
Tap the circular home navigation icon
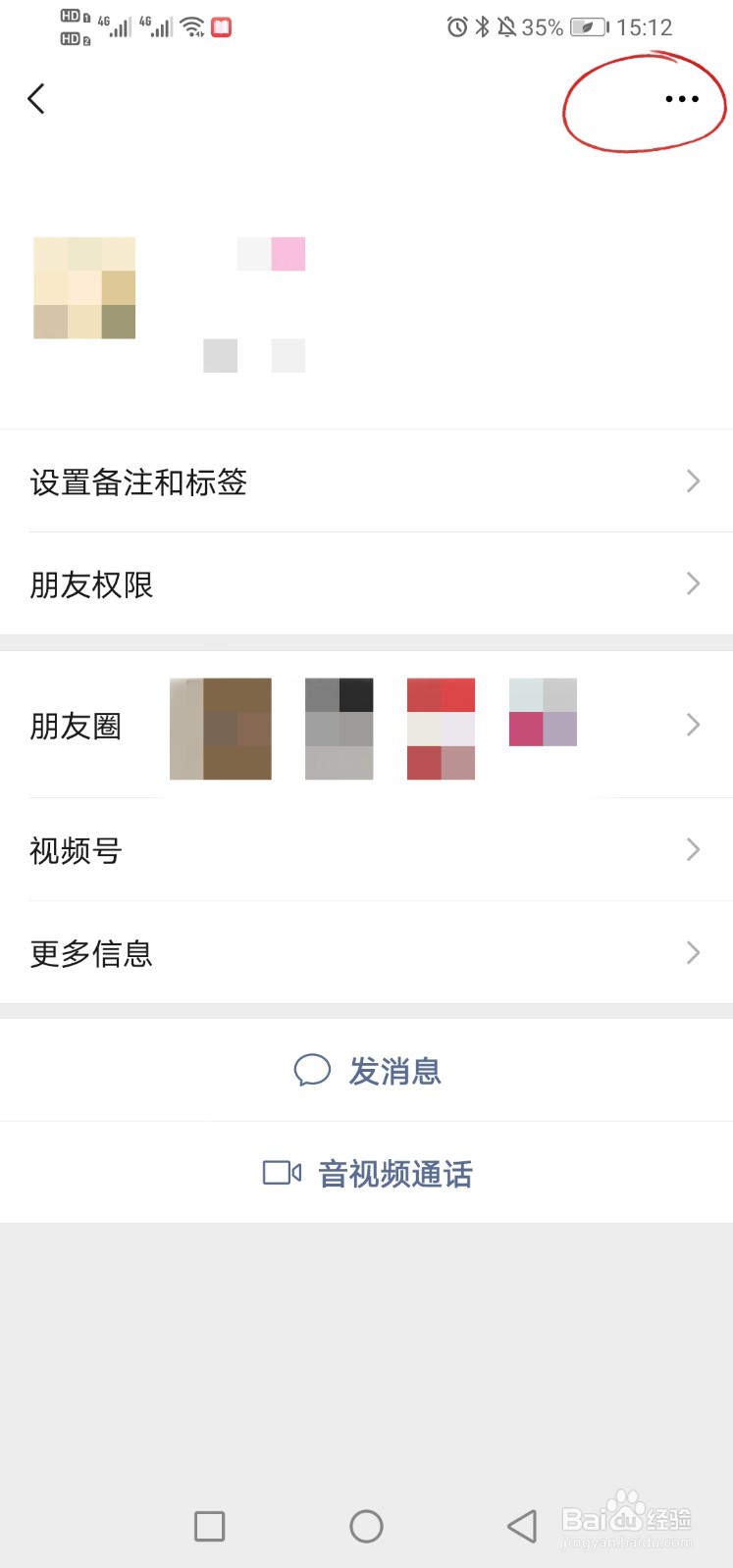coord(366,1526)
